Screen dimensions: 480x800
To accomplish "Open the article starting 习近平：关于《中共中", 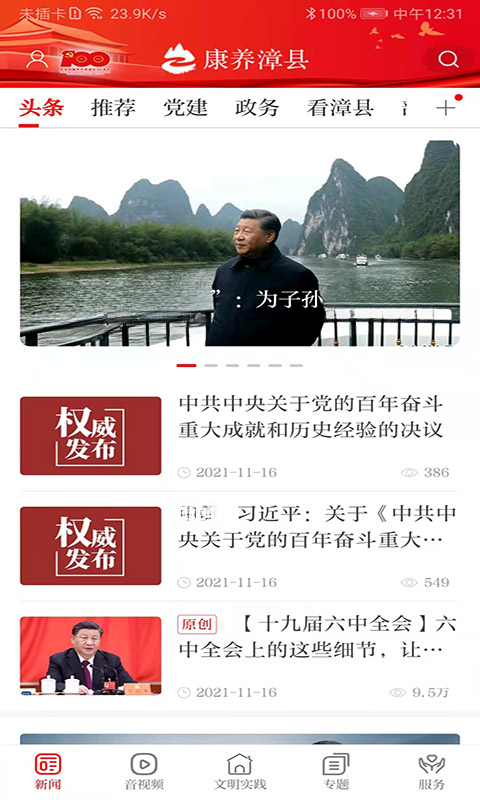I will (239, 545).
